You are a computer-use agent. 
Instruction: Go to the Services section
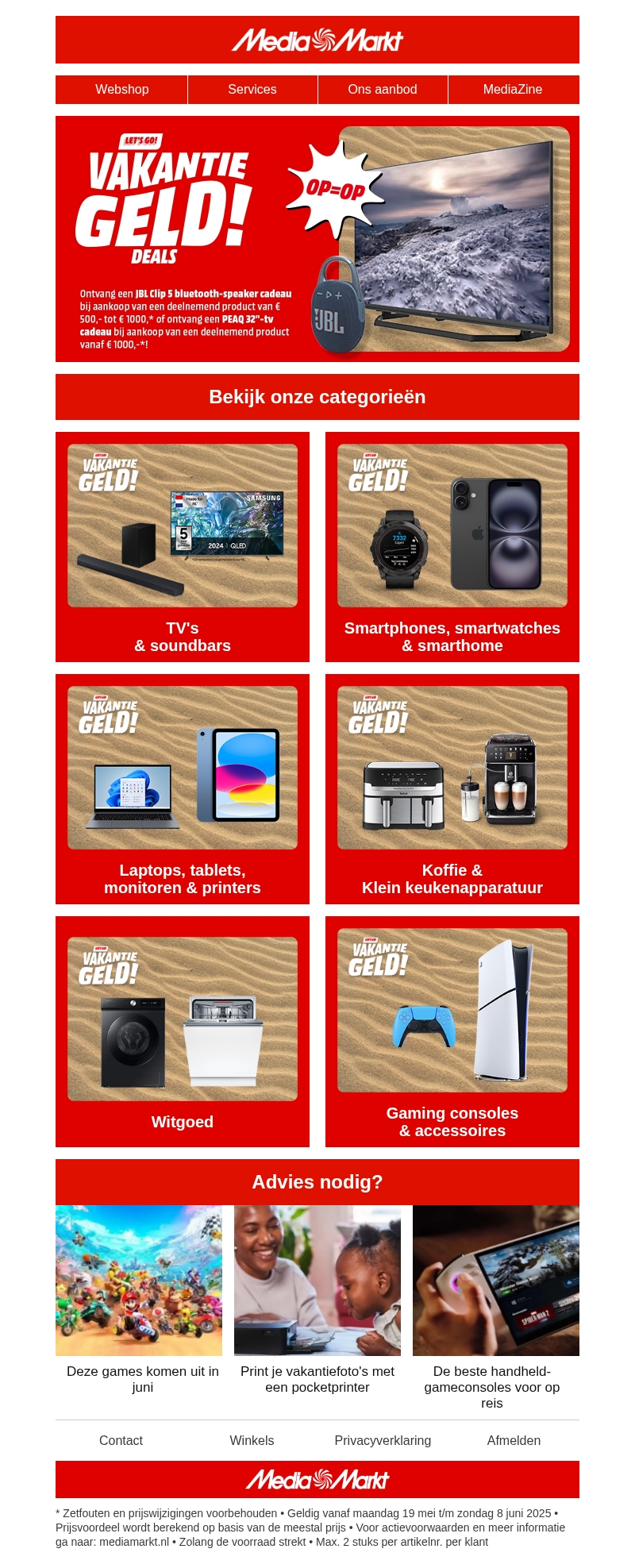(x=252, y=90)
